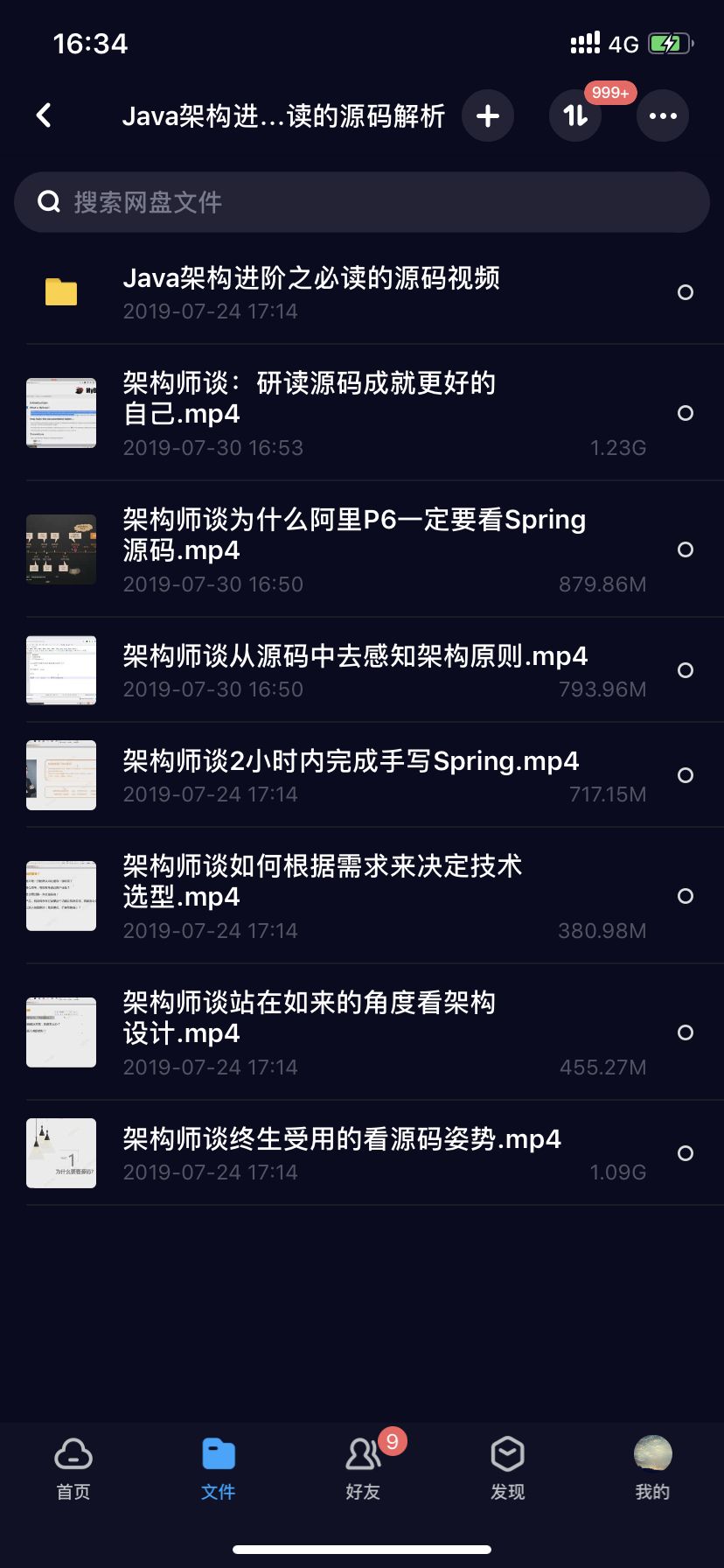Open upload options via the plus icon
Viewport: 724px width, 1568px height.
488,115
